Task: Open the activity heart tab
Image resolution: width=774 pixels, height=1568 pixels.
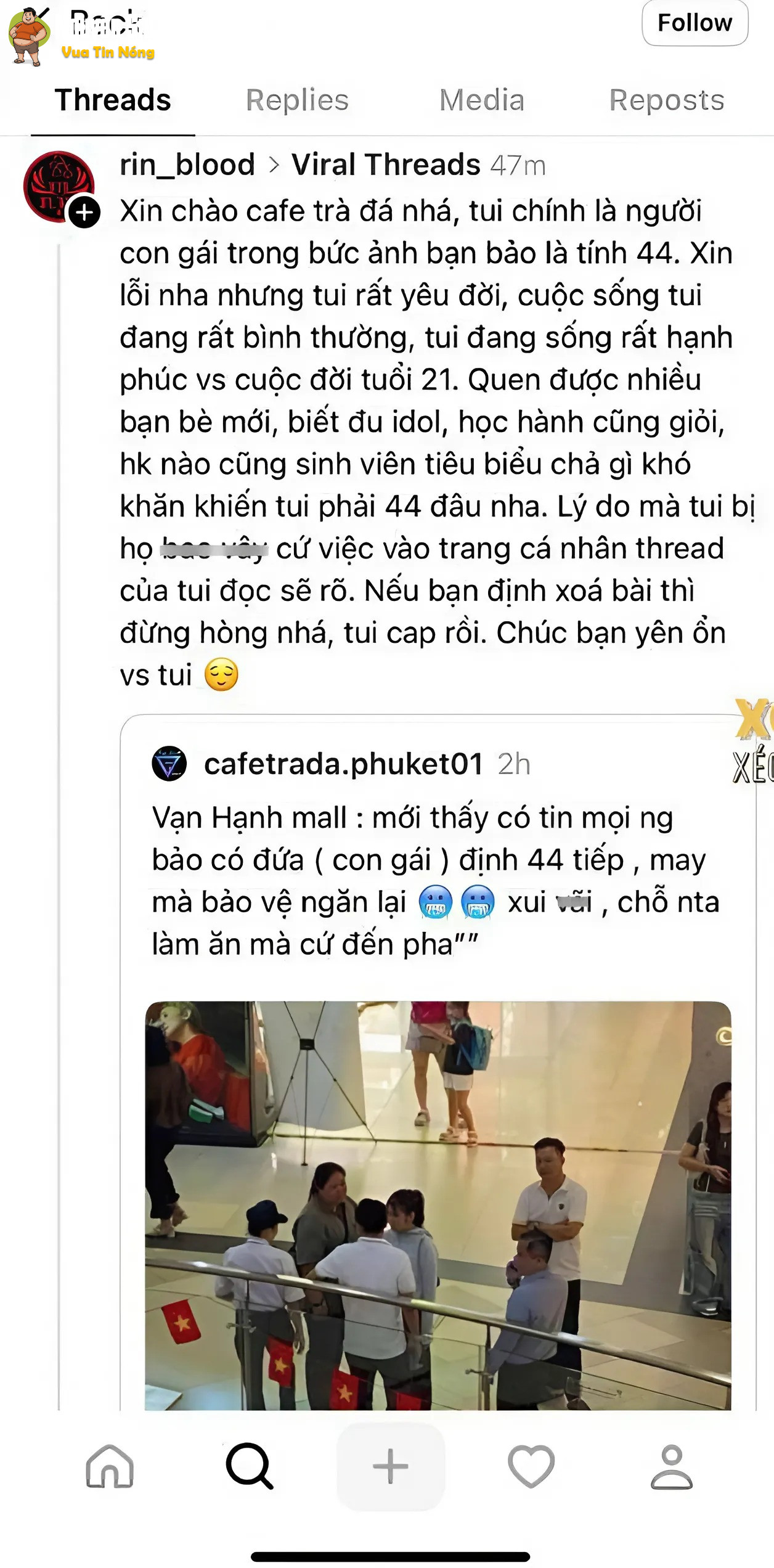Action: coord(531,1467)
